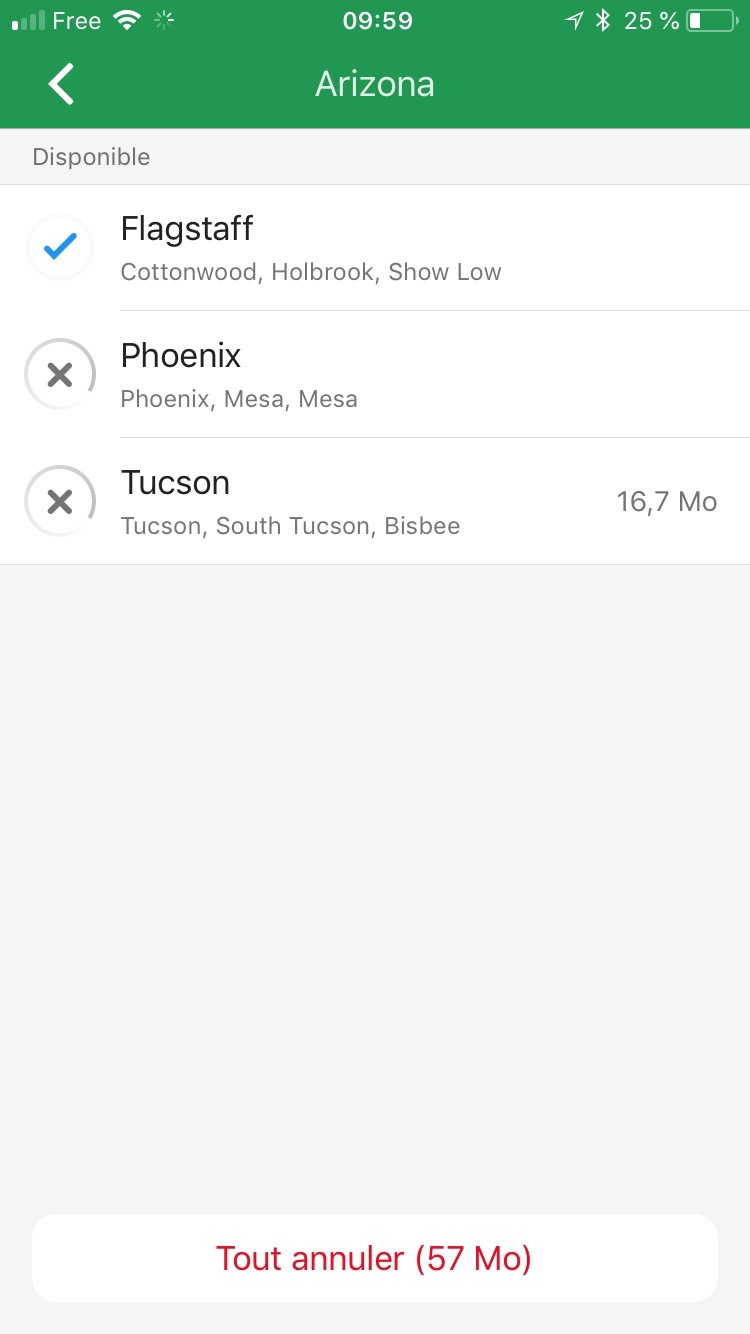Image resolution: width=750 pixels, height=1334 pixels.
Task: Go back from Arizona maps list
Action: click(62, 84)
